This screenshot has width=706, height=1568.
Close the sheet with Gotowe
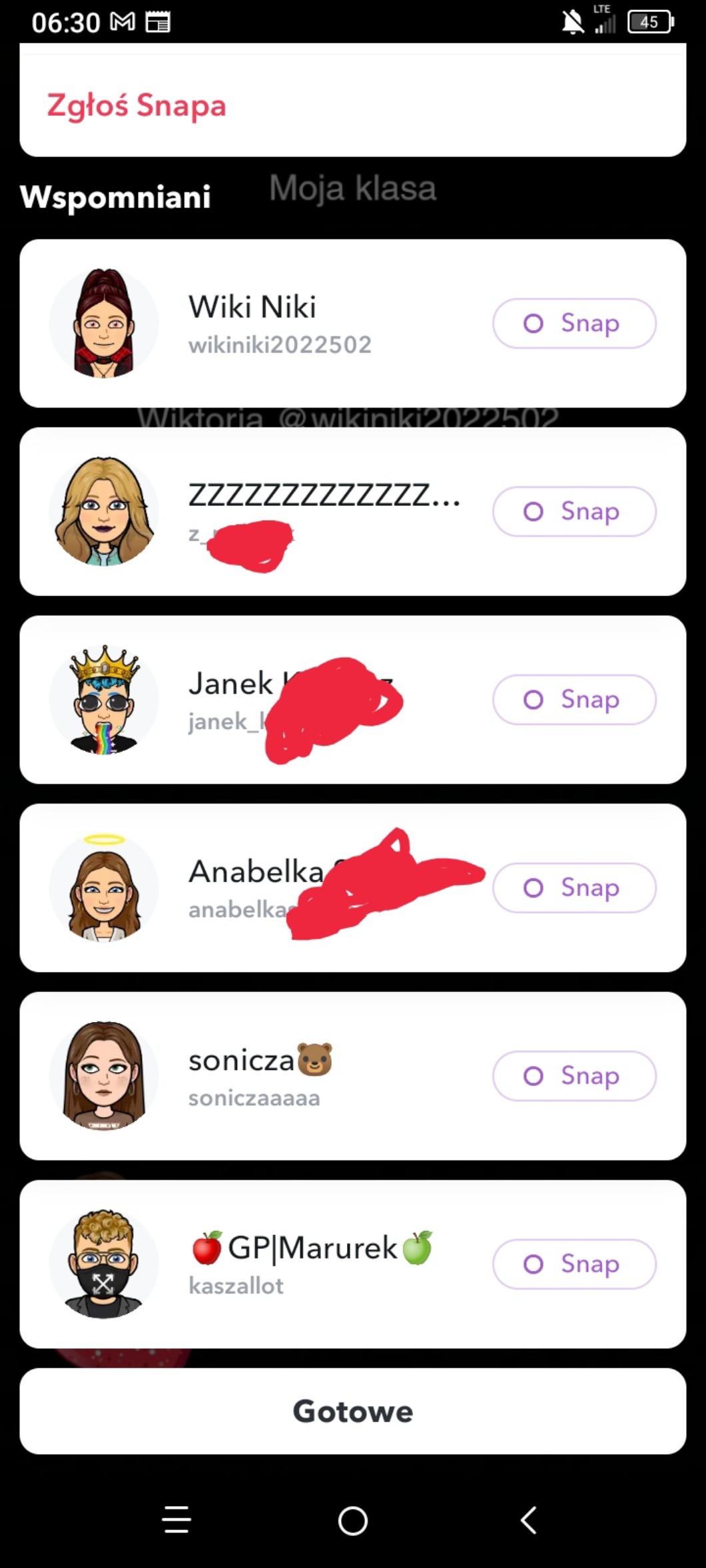352,1411
